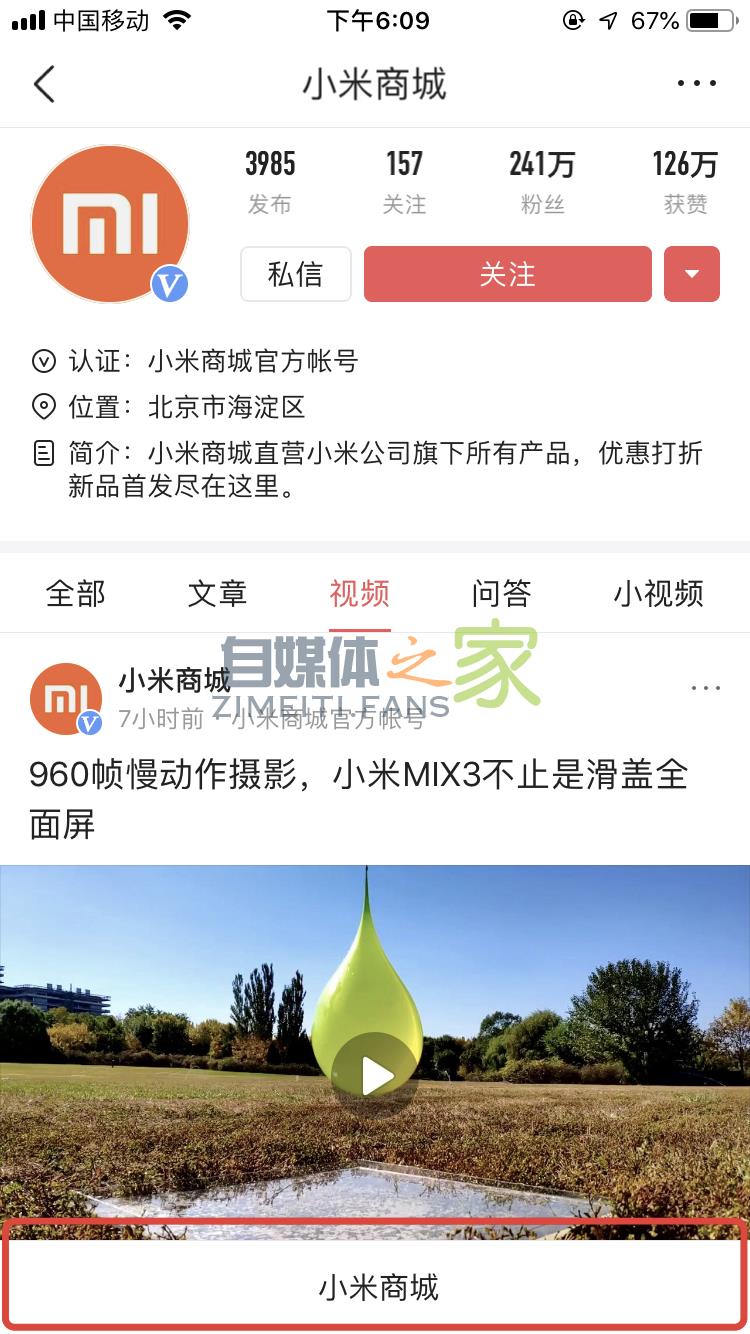Show the 小视频 tab
This screenshot has height=1334, width=750.
[x=658, y=593]
